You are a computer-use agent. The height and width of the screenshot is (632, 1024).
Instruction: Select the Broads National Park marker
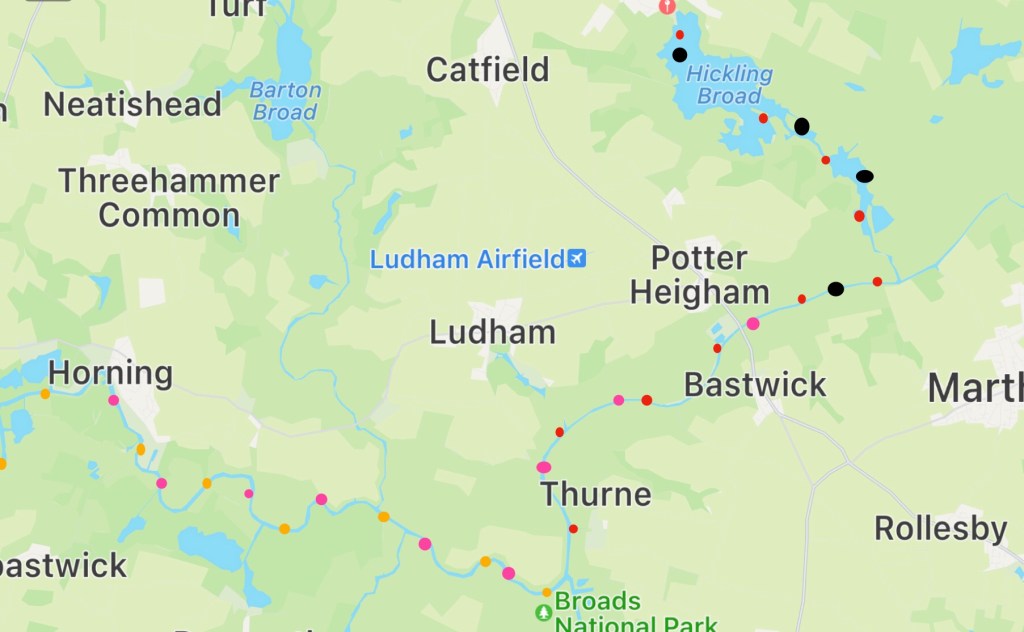[543, 611]
